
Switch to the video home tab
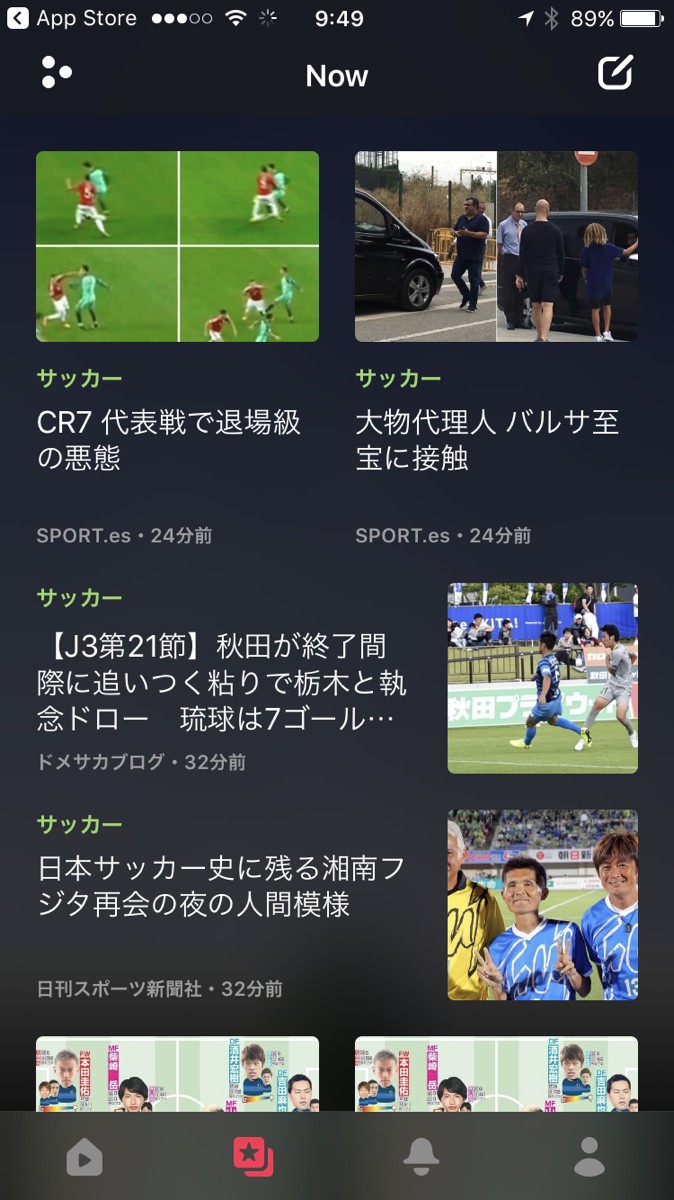point(84,1158)
